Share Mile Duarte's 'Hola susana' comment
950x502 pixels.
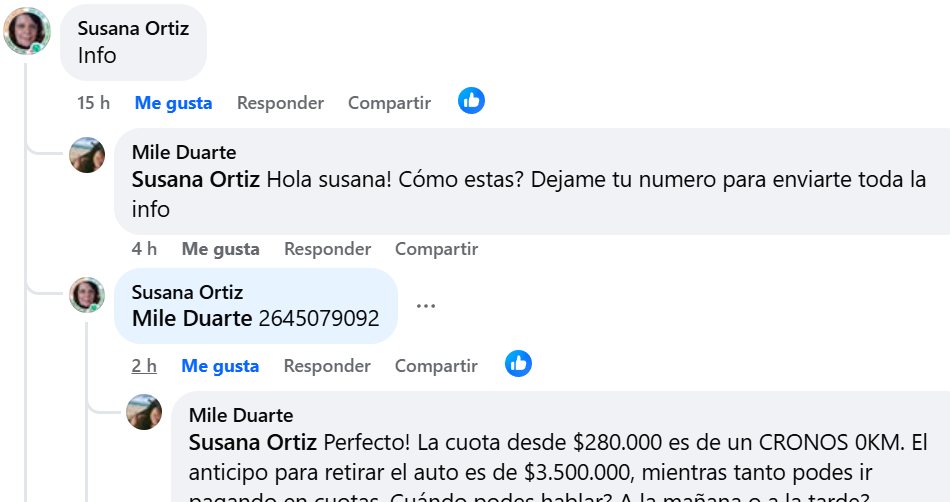436,249
